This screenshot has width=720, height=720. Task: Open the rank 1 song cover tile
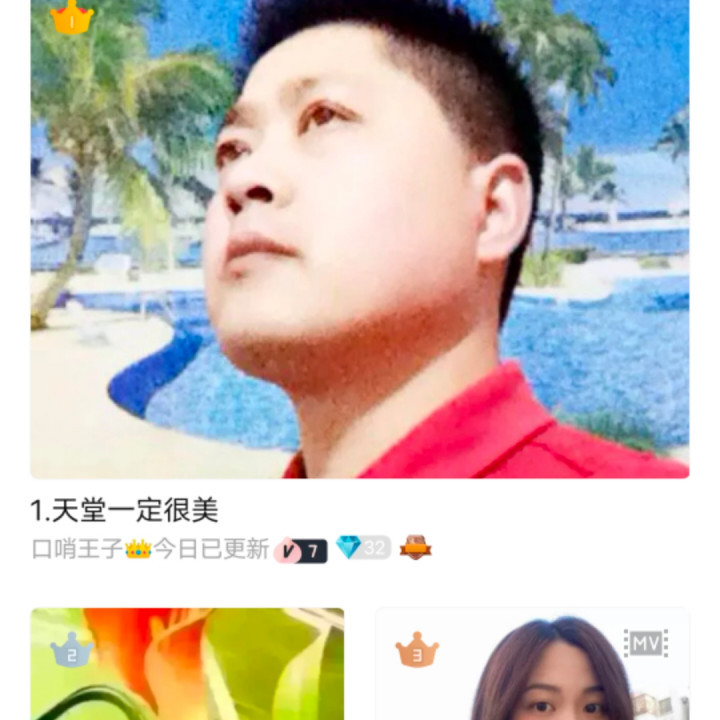coord(360,240)
